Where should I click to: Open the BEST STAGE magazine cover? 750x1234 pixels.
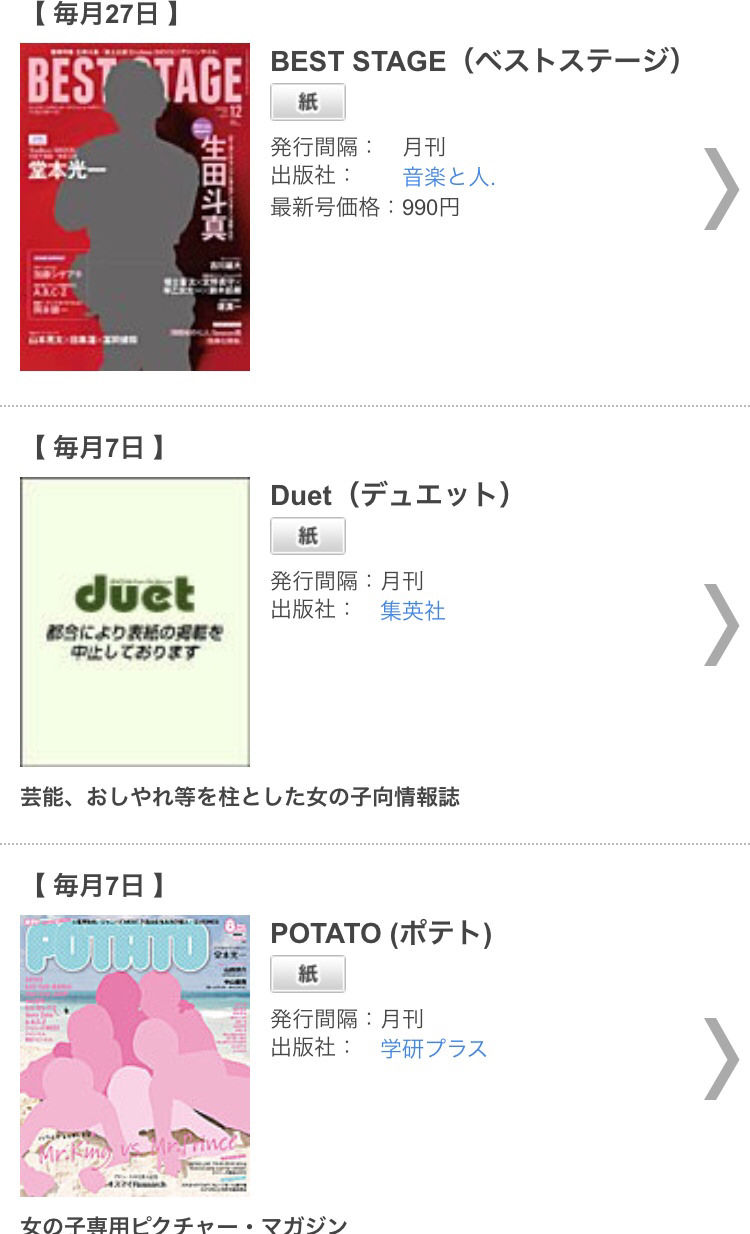point(135,207)
